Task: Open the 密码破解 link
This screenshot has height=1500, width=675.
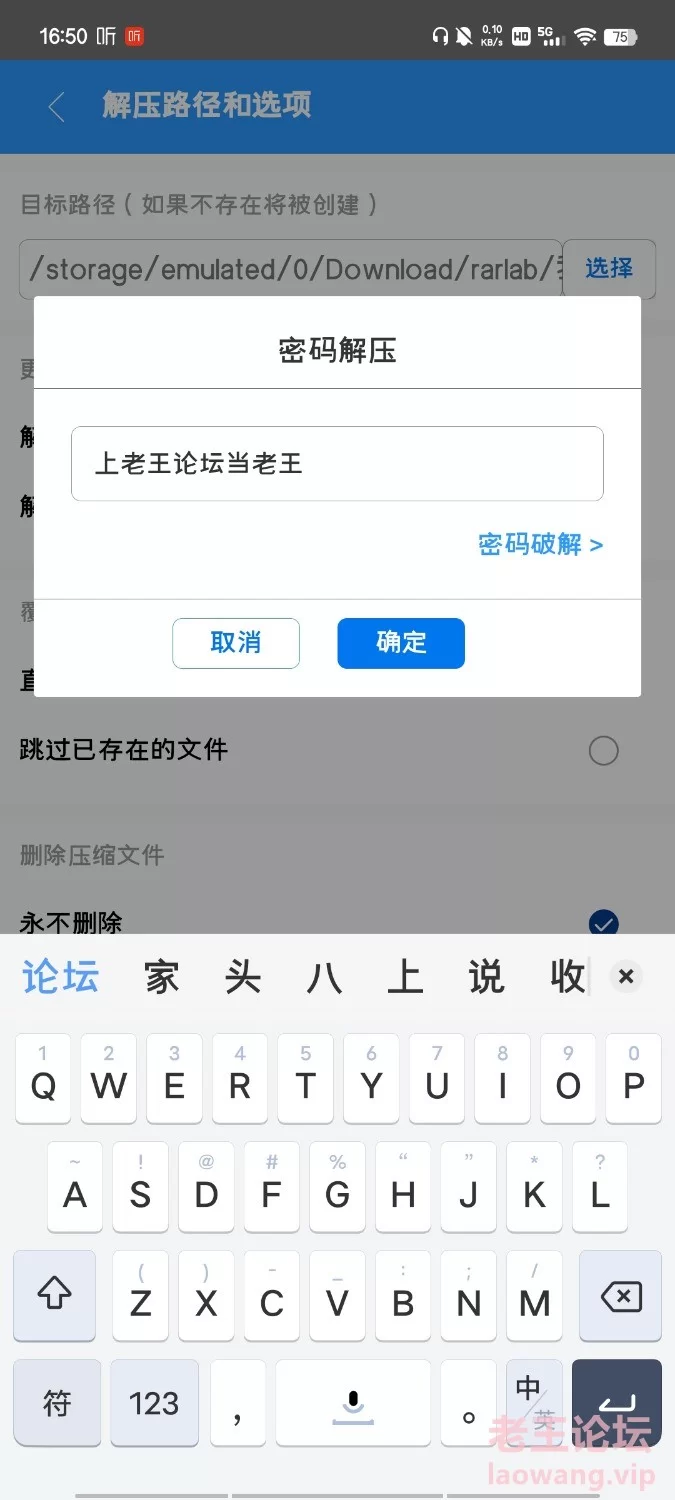Action: [x=540, y=544]
